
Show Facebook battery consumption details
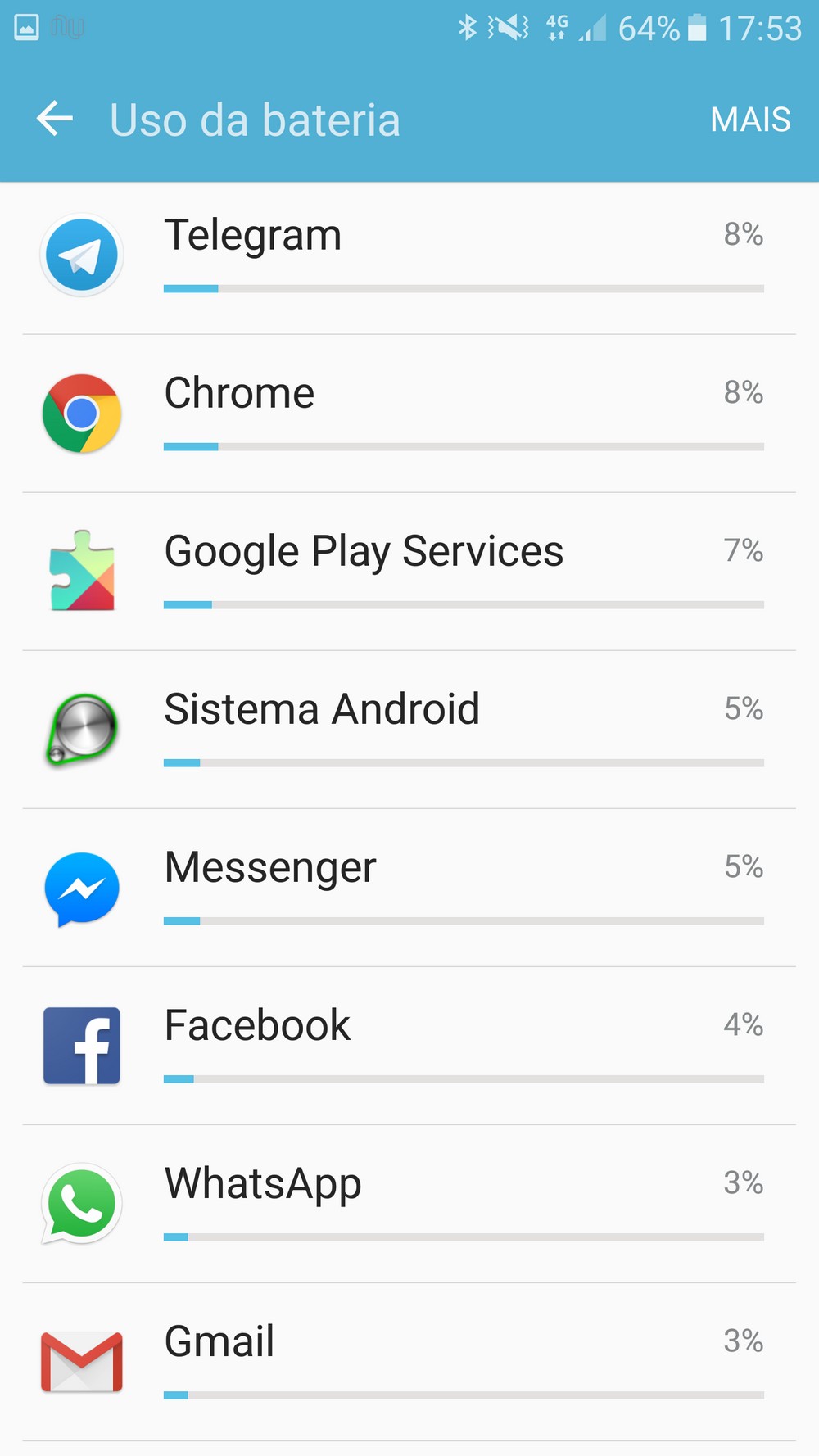pos(409,1046)
